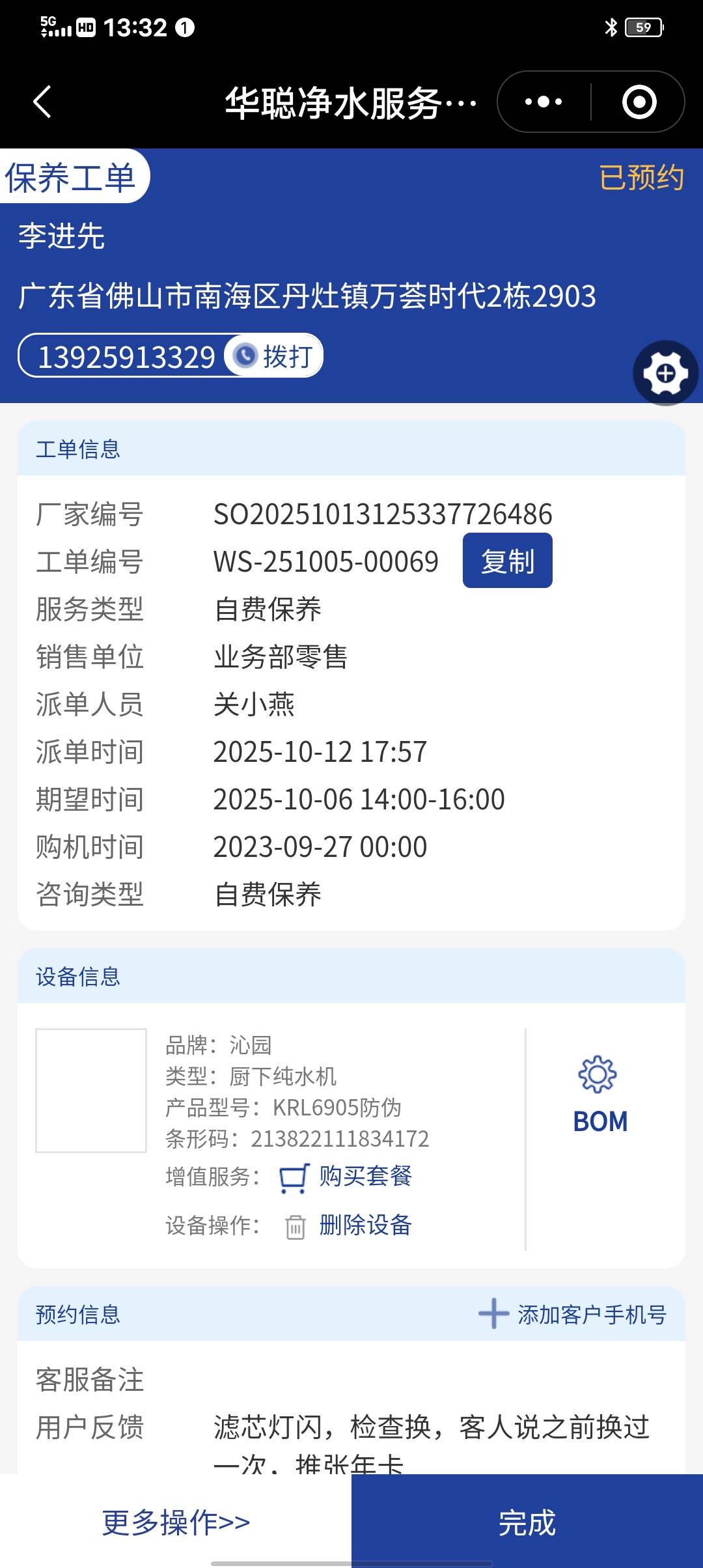Viewport: 703px width, 1568px height.
Task: Select 购买套餐 to buy a package
Action: (x=365, y=1176)
